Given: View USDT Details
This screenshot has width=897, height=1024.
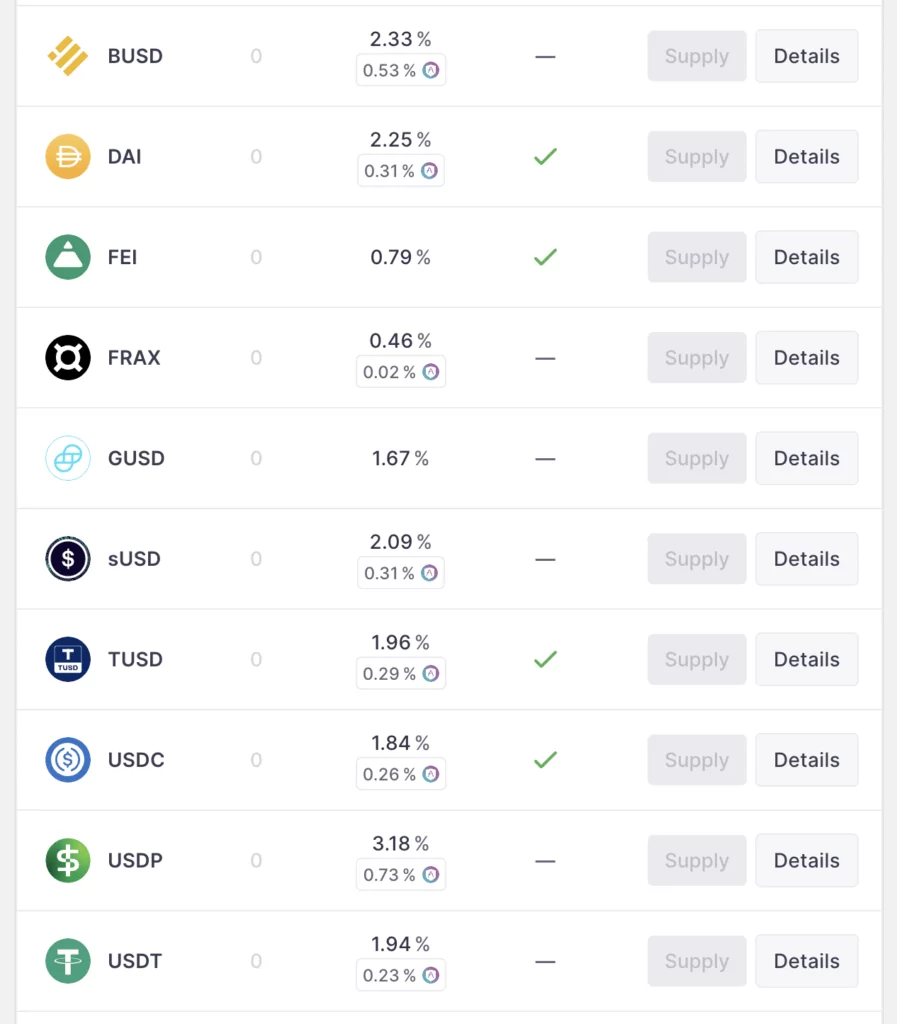Looking at the screenshot, I should pyautogui.click(x=806, y=961).
